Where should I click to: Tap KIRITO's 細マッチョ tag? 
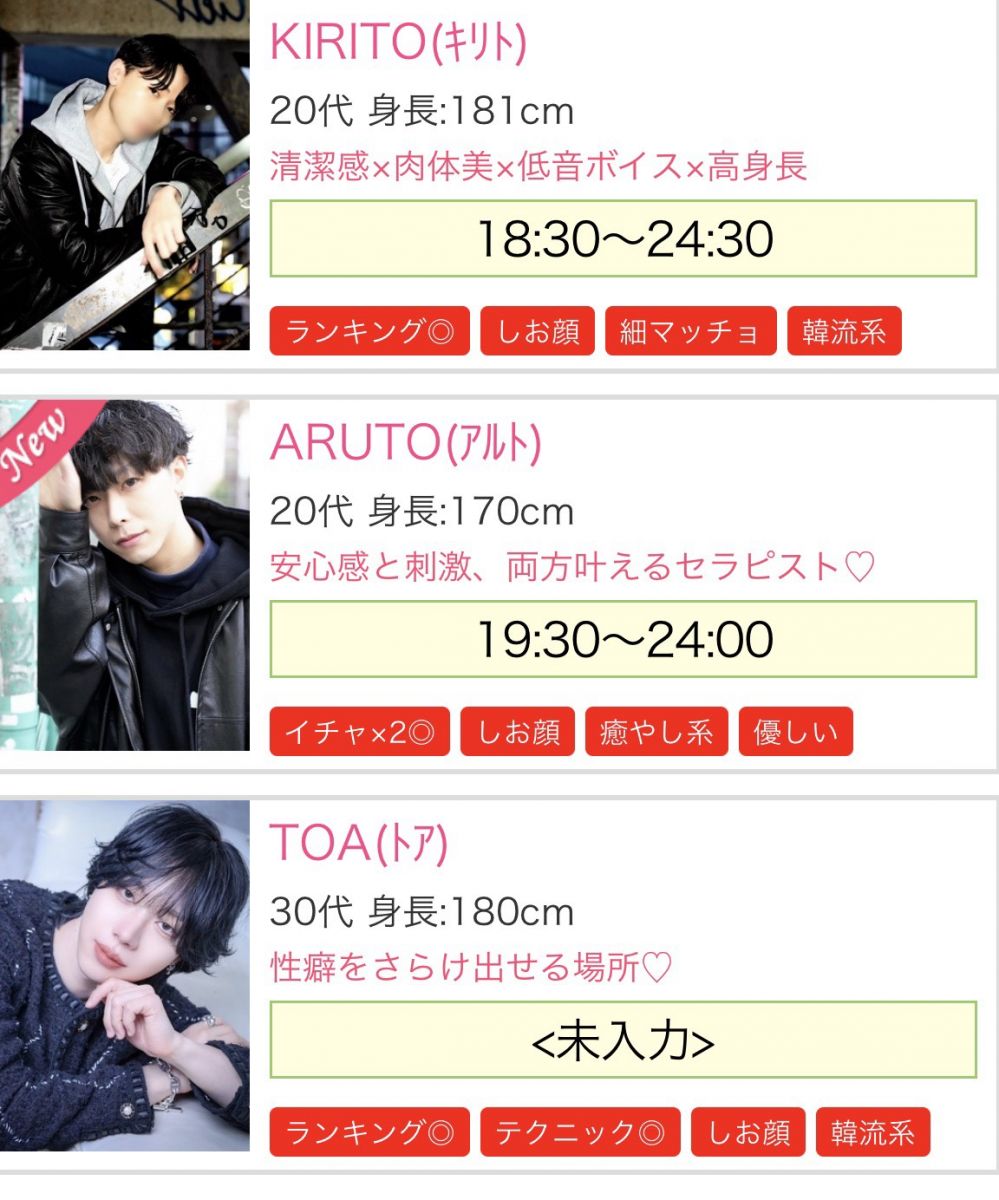tap(690, 332)
